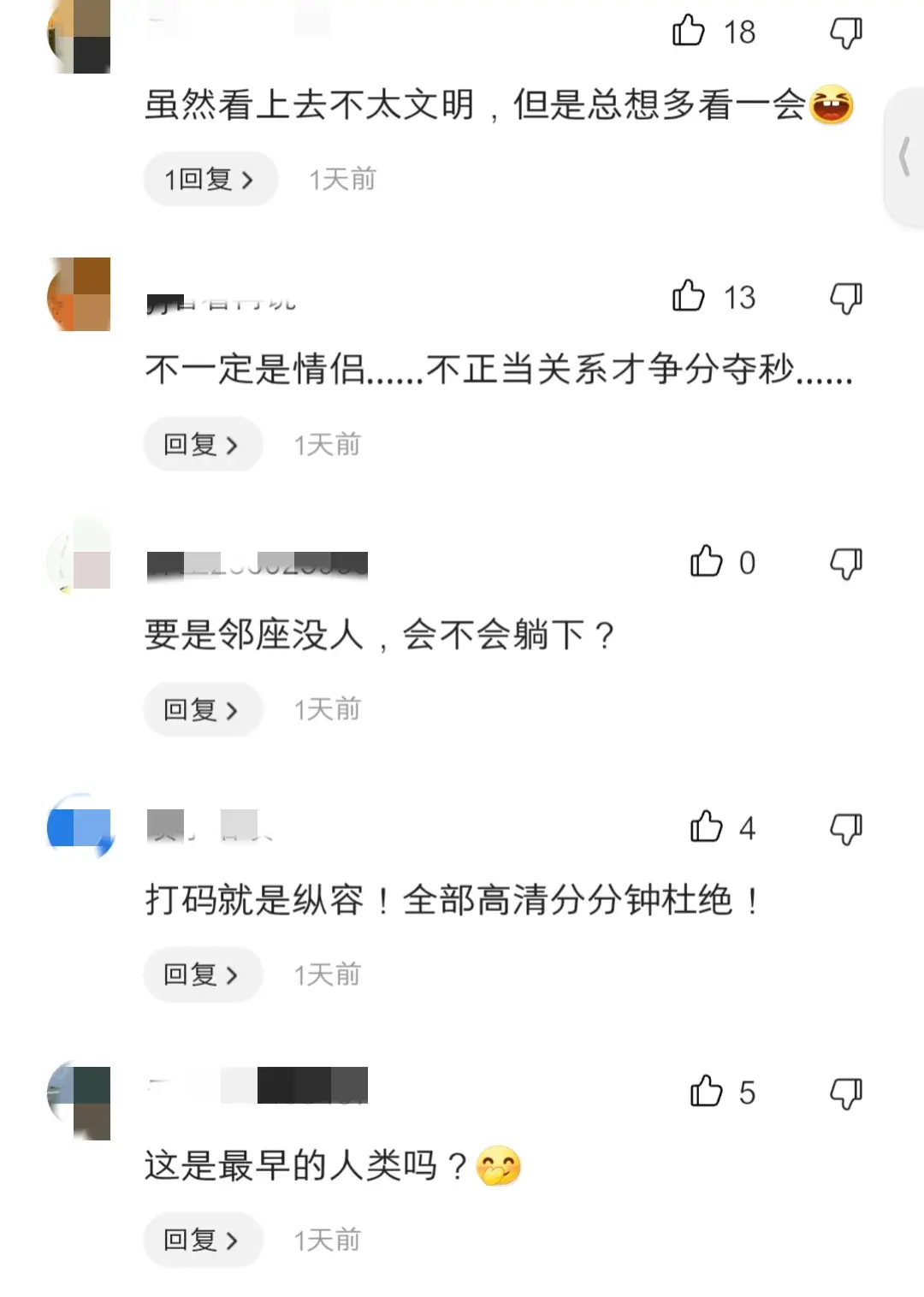Open the side panel arrow handle
The width and height of the screenshot is (924, 1297).
(x=903, y=157)
